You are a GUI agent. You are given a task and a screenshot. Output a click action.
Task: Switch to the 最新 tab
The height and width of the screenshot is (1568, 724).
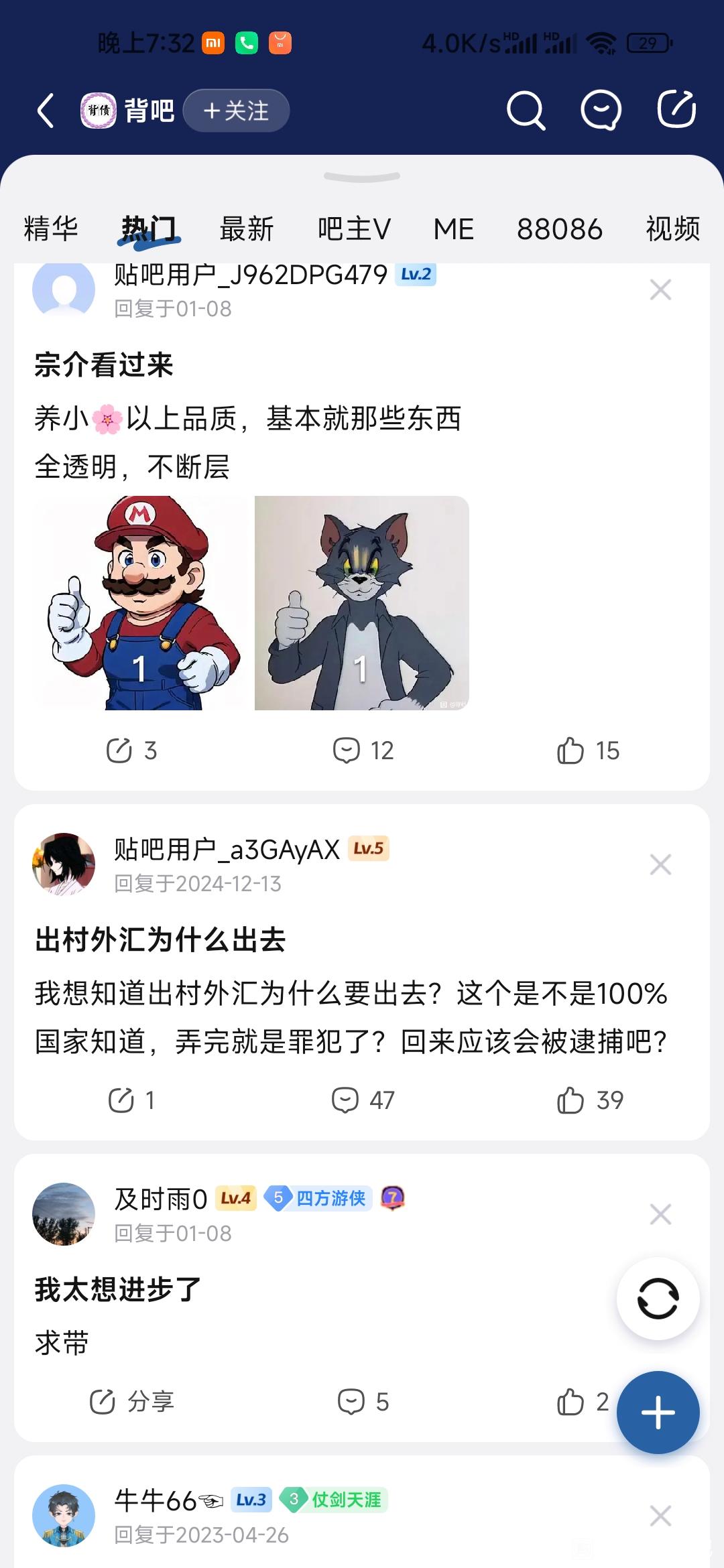tap(247, 228)
